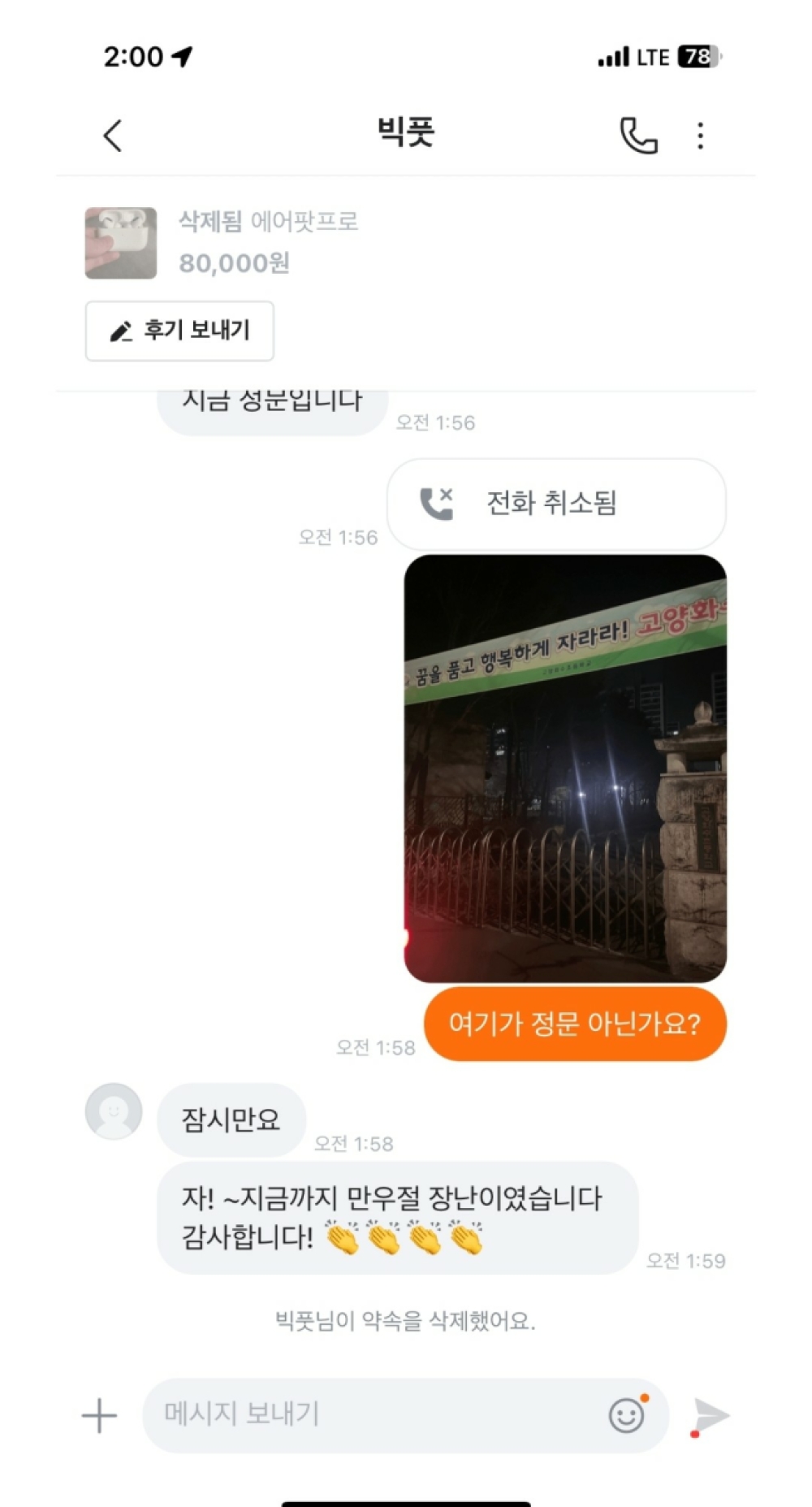The image size is (812, 1507).
Task: Open the three-dot overflow menu
Action: pyautogui.click(x=700, y=136)
